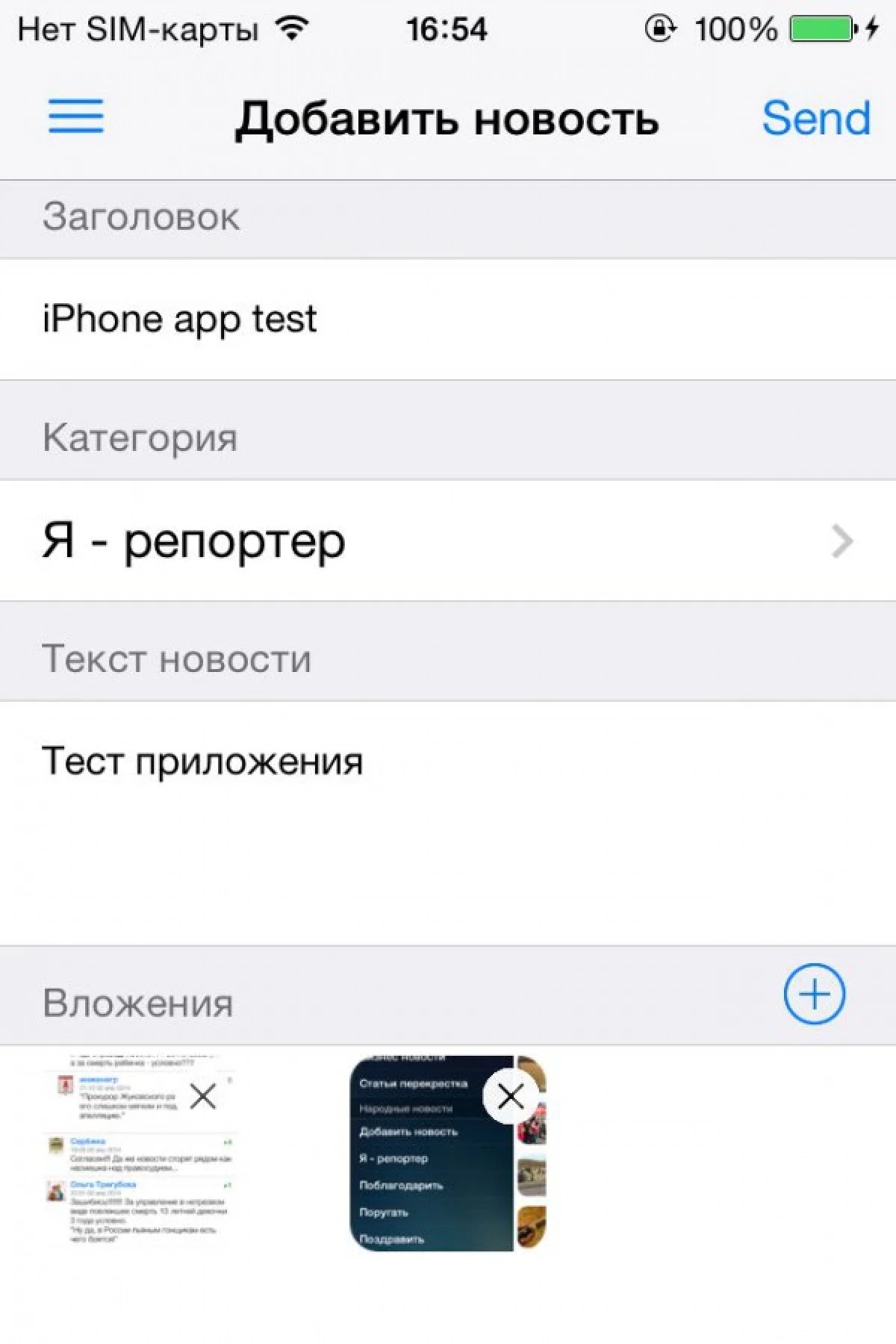Image resolution: width=896 pixels, height=1344 pixels.
Task: Tap Send to submit the news
Action: point(815,118)
